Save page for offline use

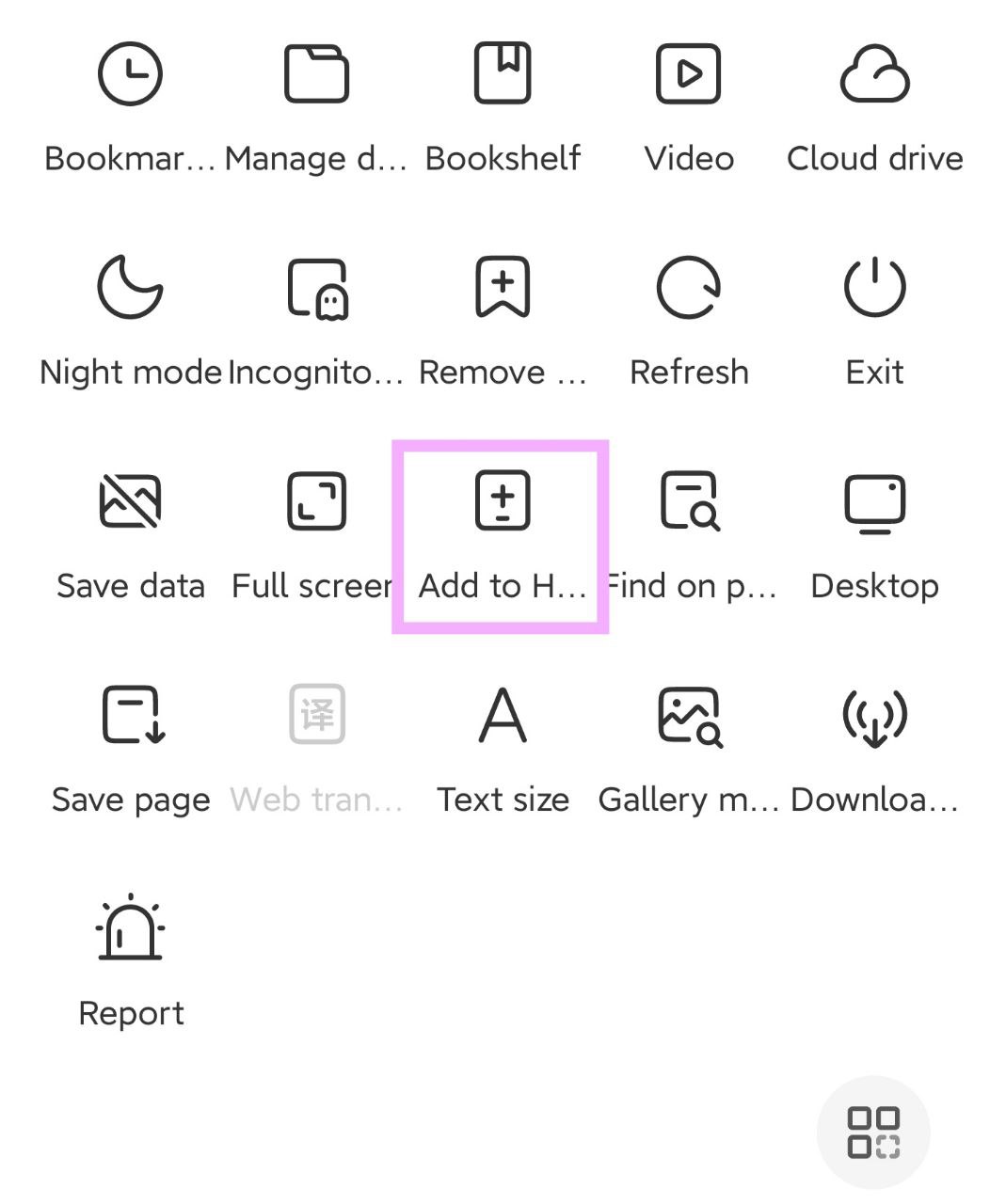point(130,715)
